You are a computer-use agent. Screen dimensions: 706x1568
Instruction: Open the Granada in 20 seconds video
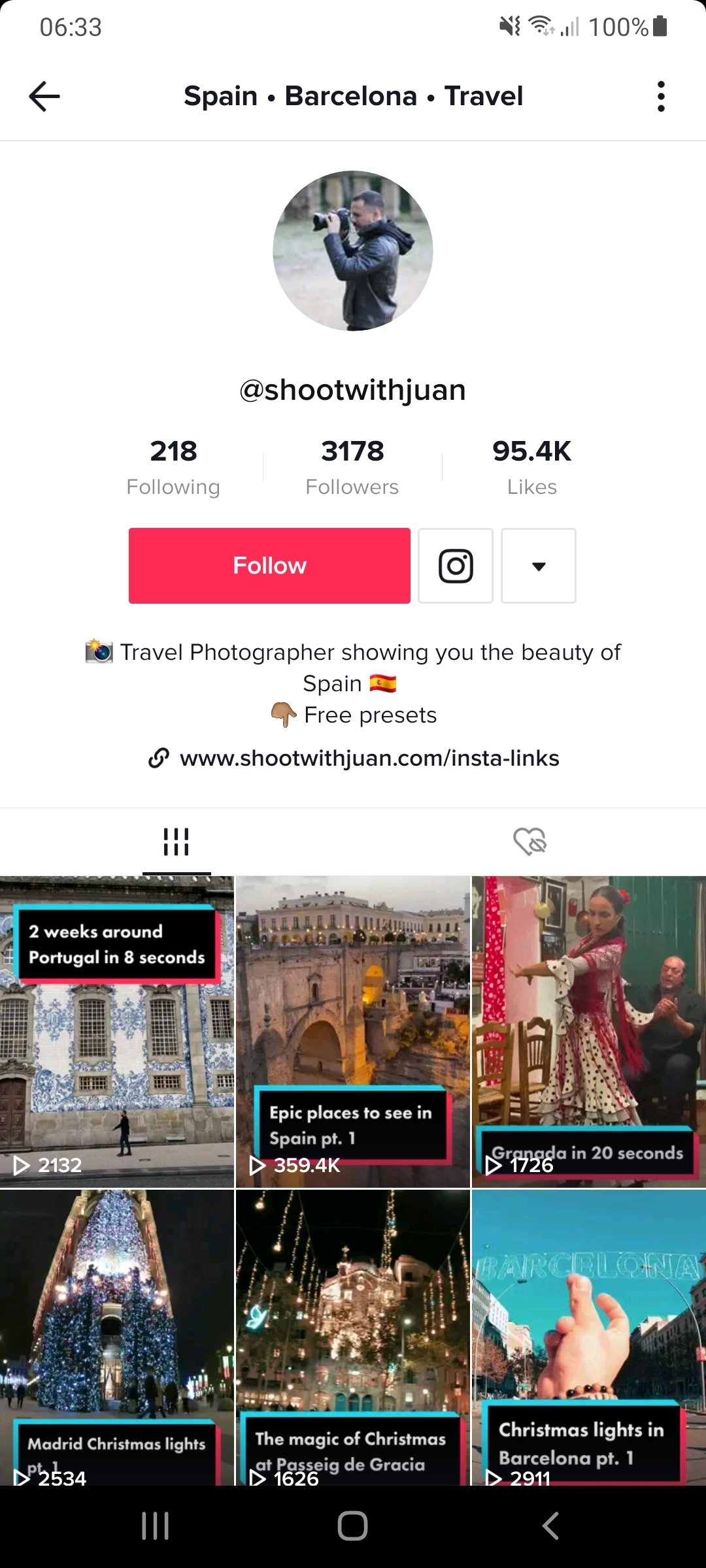(x=589, y=1032)
